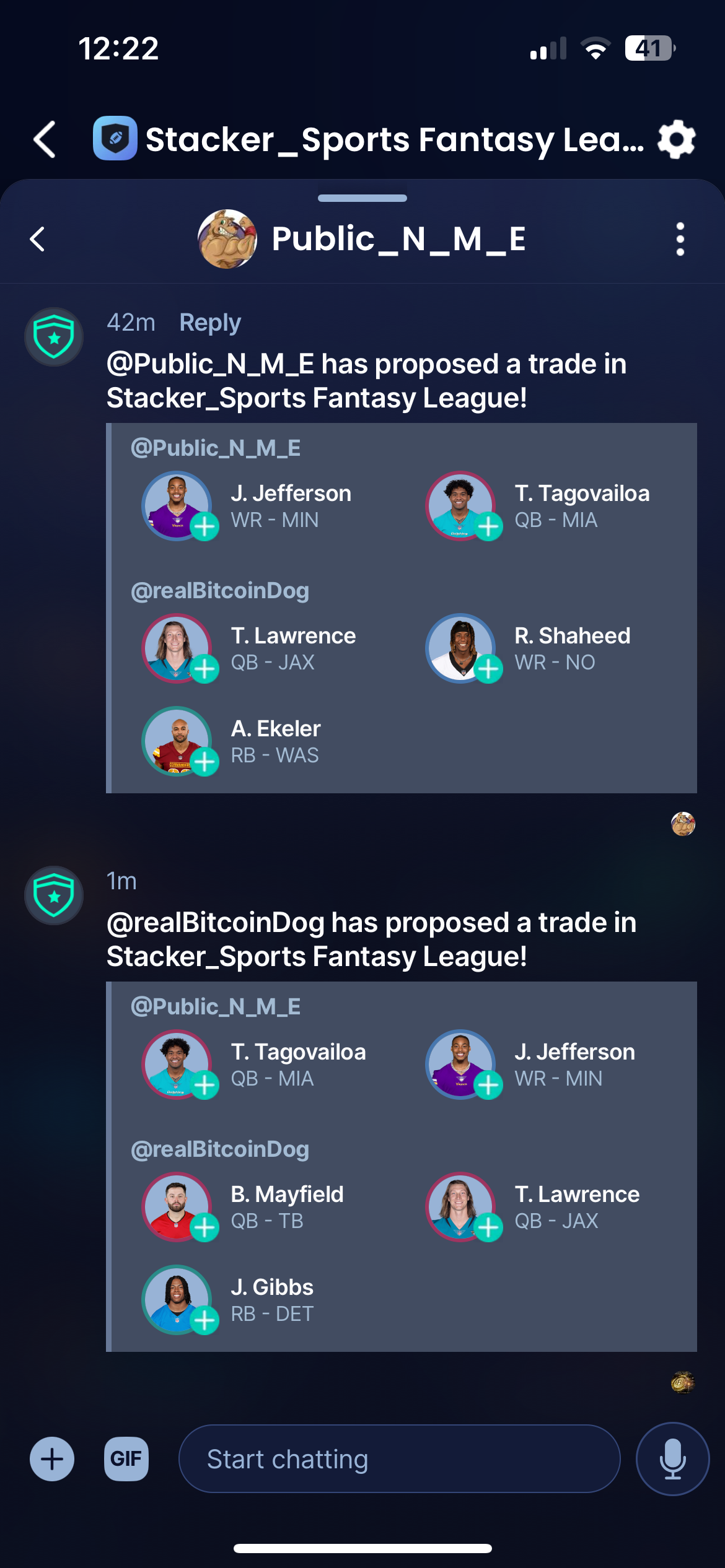Open Public_N_M_E's proposed trade card
725x1568 pixels.
coord(402,608)
